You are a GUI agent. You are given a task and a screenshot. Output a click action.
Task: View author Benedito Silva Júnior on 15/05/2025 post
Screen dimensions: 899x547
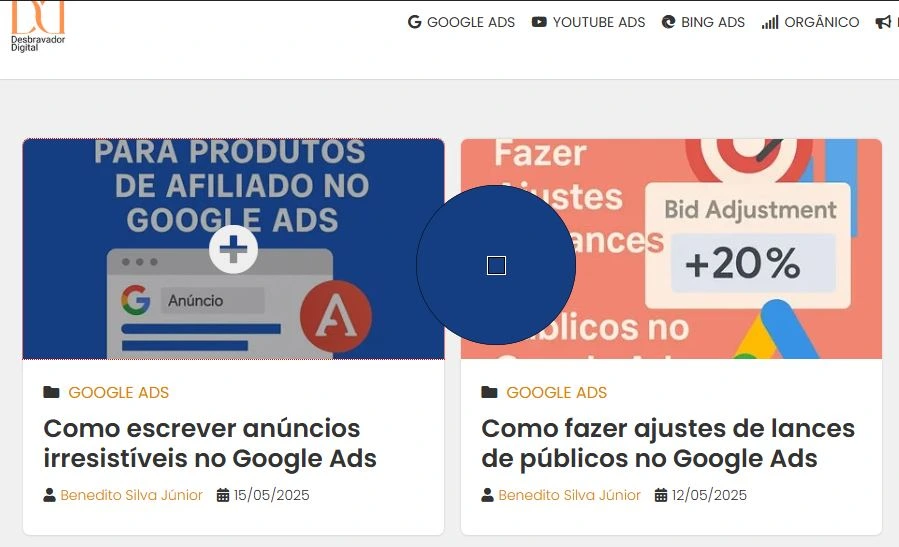click(131, 495)
